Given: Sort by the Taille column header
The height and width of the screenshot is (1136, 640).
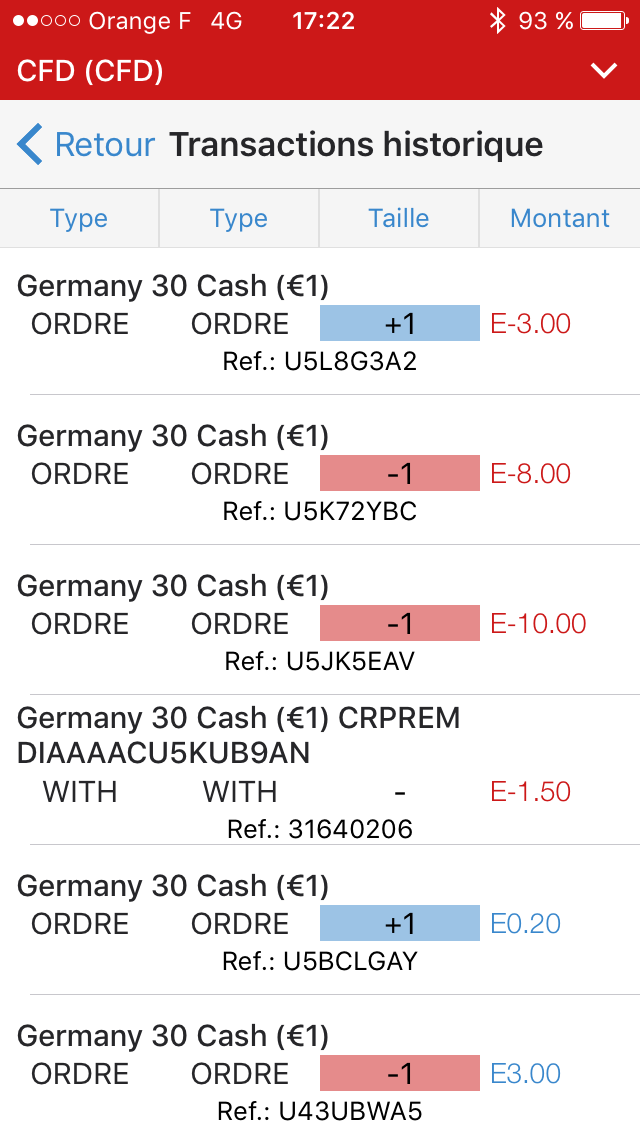Looking at the screenshot, I should tap(399, 218).
